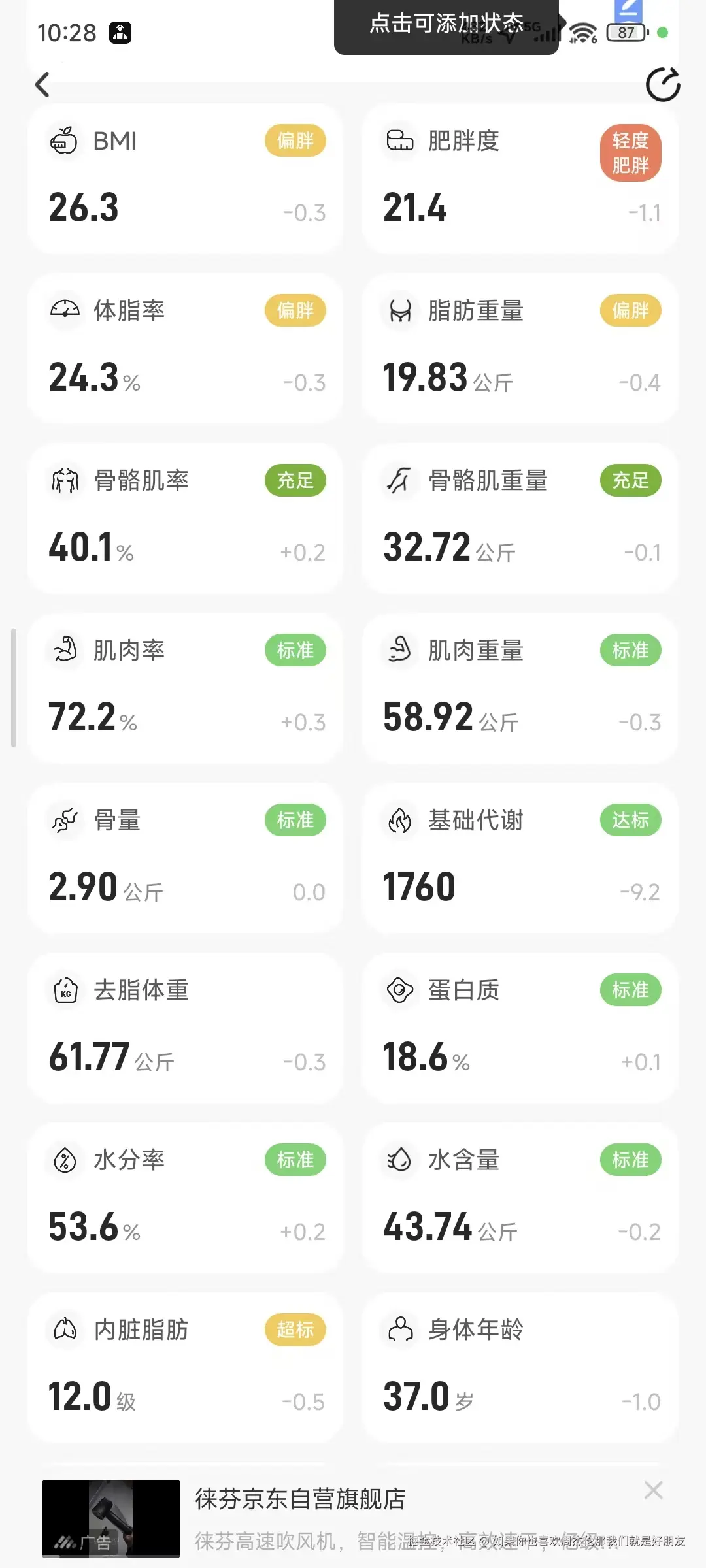Open the 水分率 card
This screenshot has width=706, height=1568.
click(186, 1198)
